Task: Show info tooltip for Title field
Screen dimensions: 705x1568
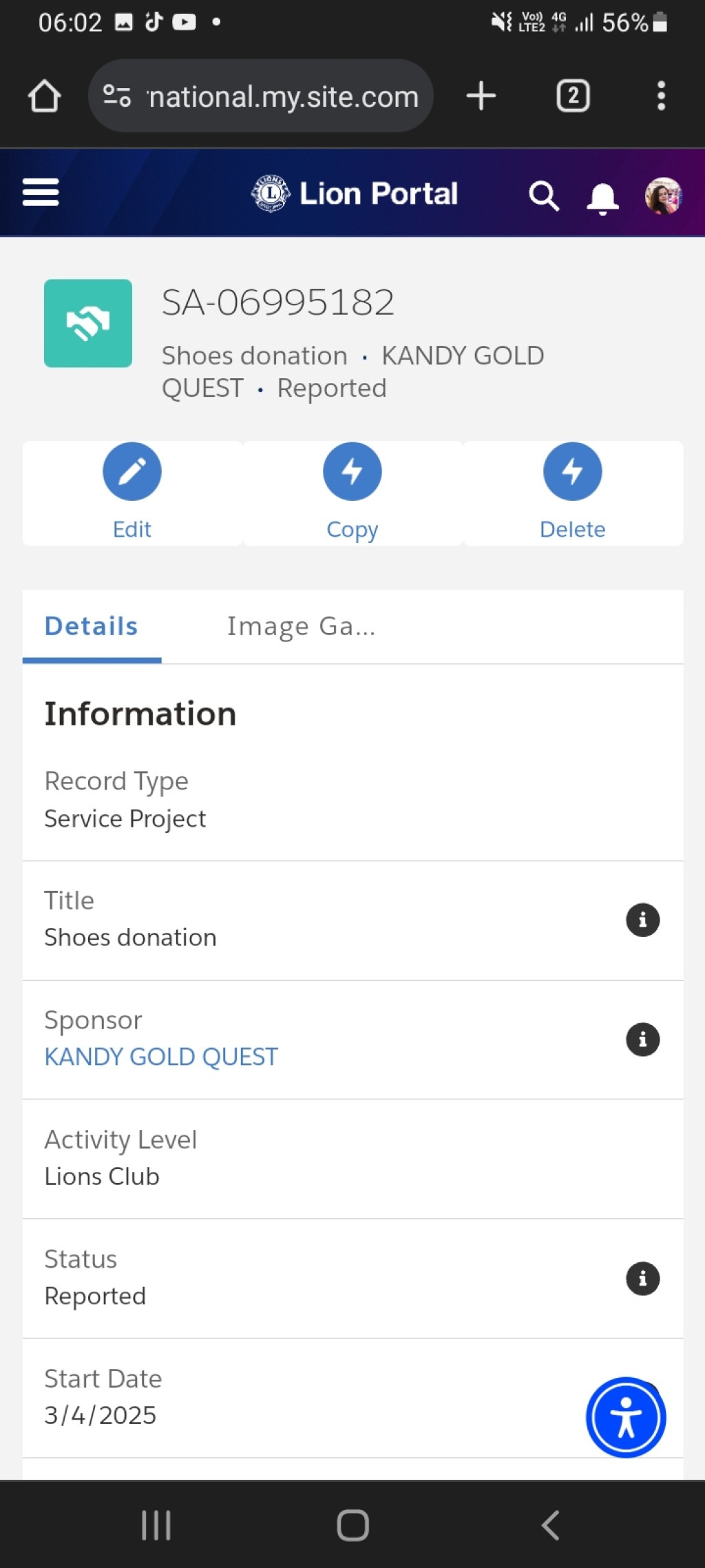Action: (643, 920)
